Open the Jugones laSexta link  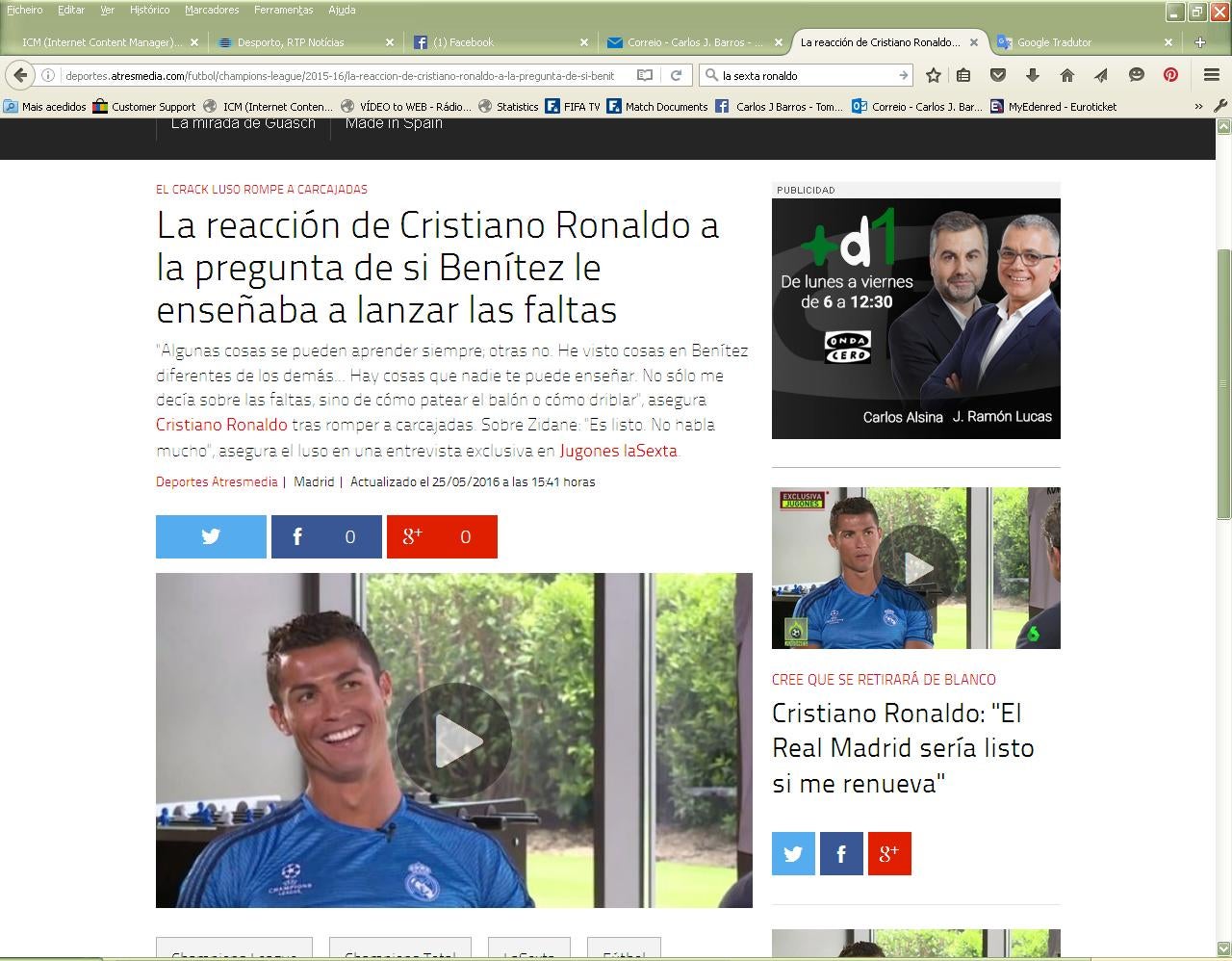pos(618,451)
